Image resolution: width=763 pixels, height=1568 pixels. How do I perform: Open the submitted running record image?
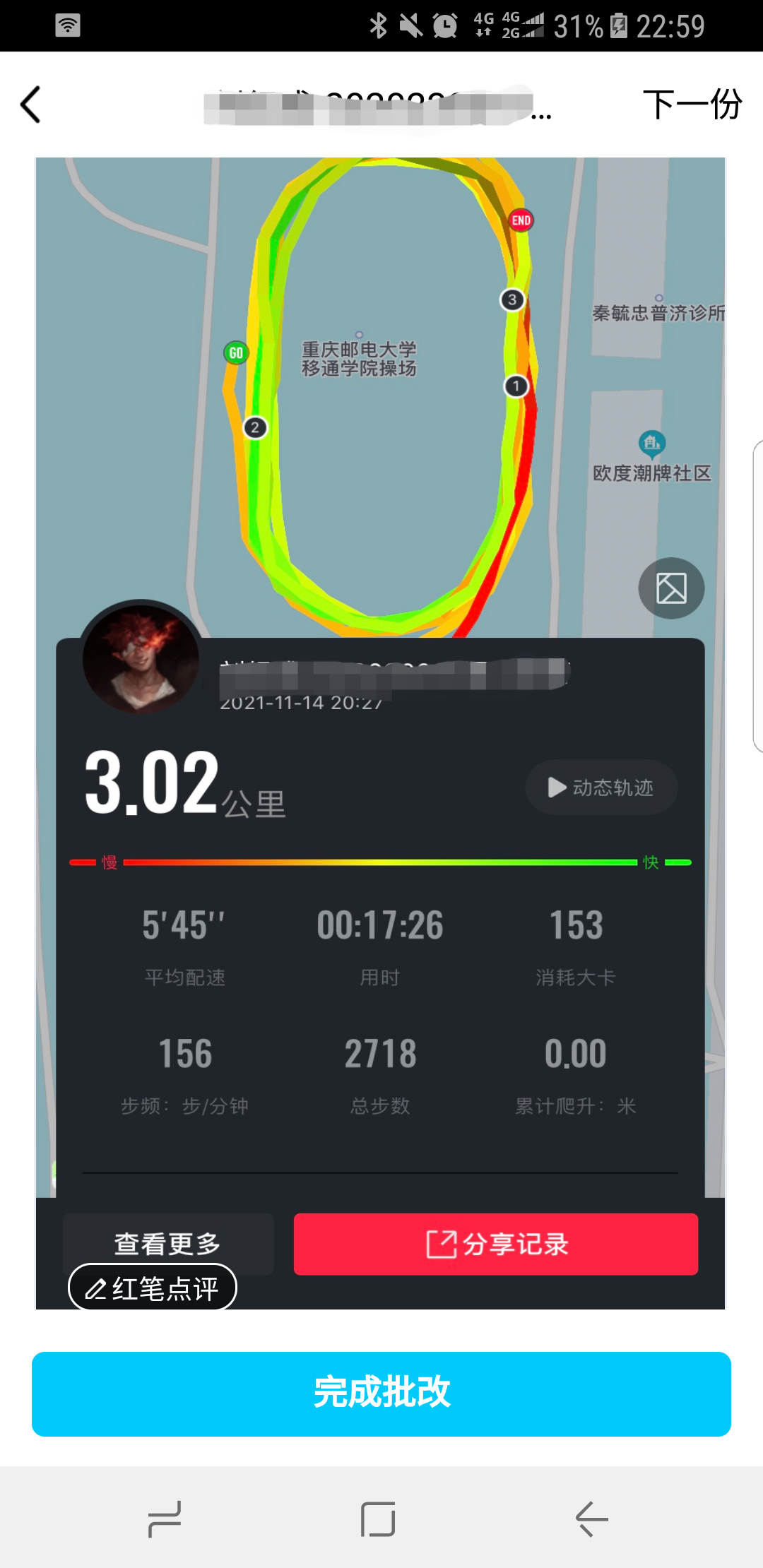[380, 706]
